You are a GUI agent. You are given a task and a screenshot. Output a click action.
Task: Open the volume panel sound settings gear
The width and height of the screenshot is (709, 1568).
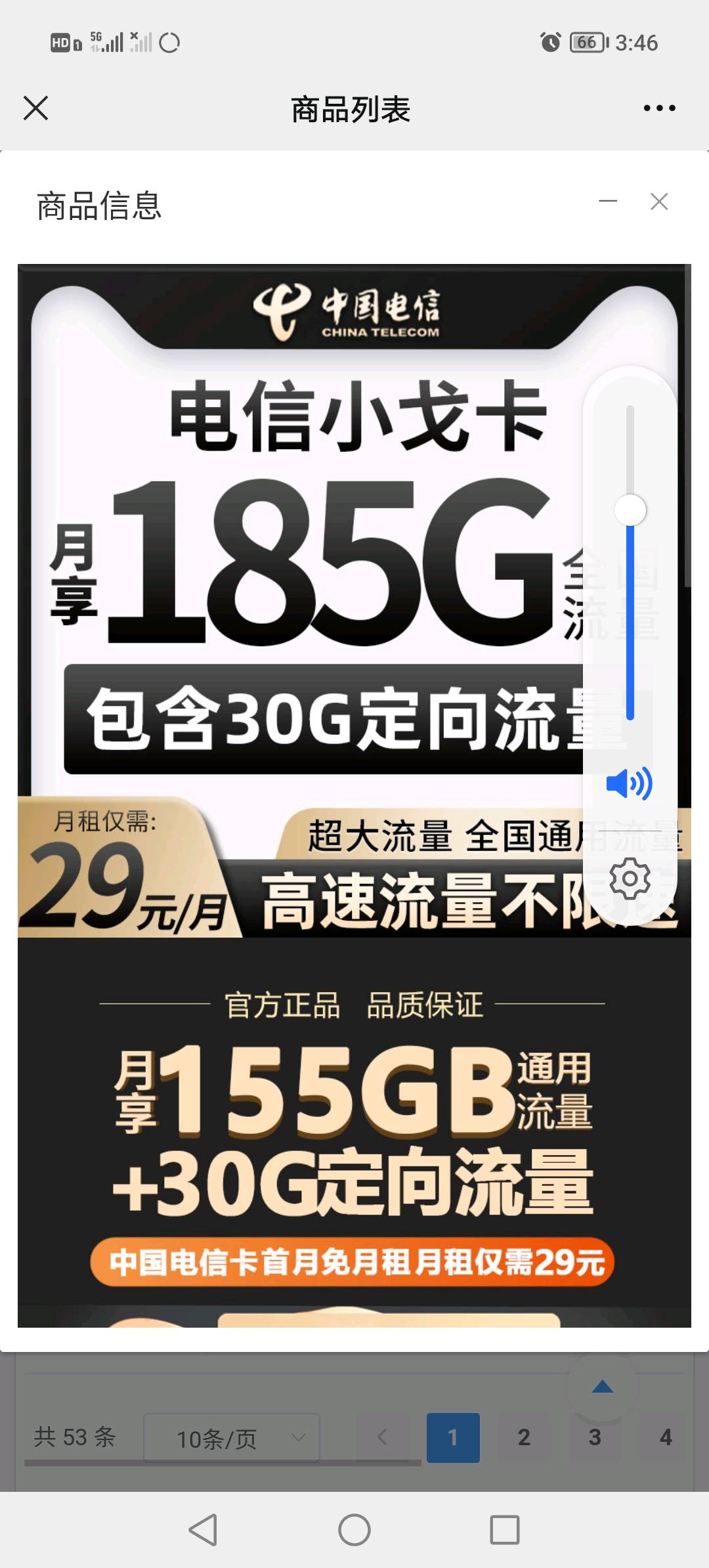(x=630, y=879)
